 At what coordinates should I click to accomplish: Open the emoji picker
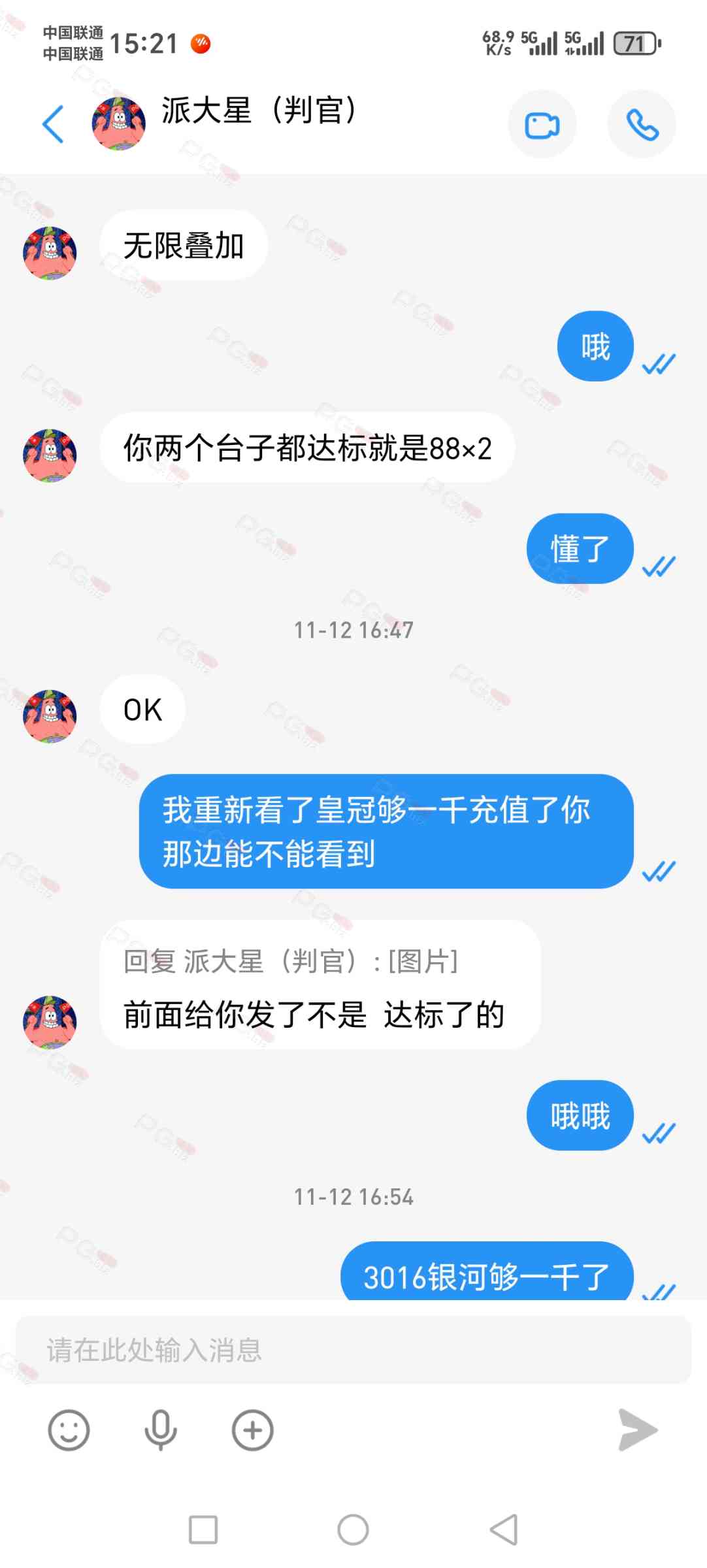69,1430
